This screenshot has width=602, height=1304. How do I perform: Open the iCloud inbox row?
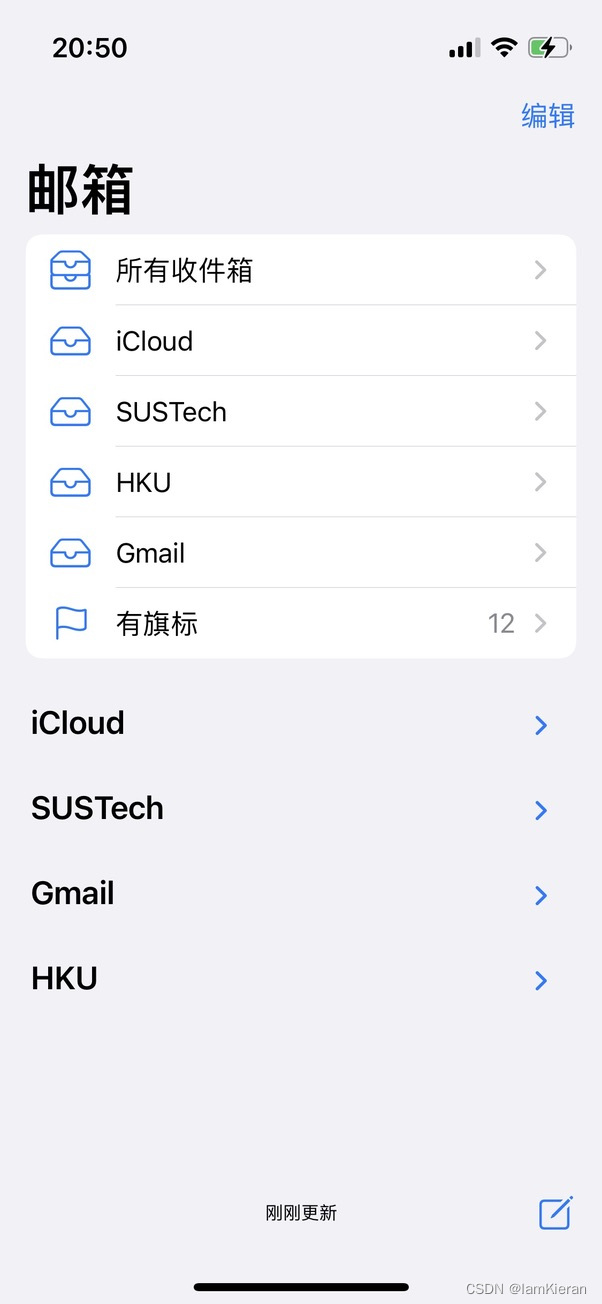tap(300, 341)
